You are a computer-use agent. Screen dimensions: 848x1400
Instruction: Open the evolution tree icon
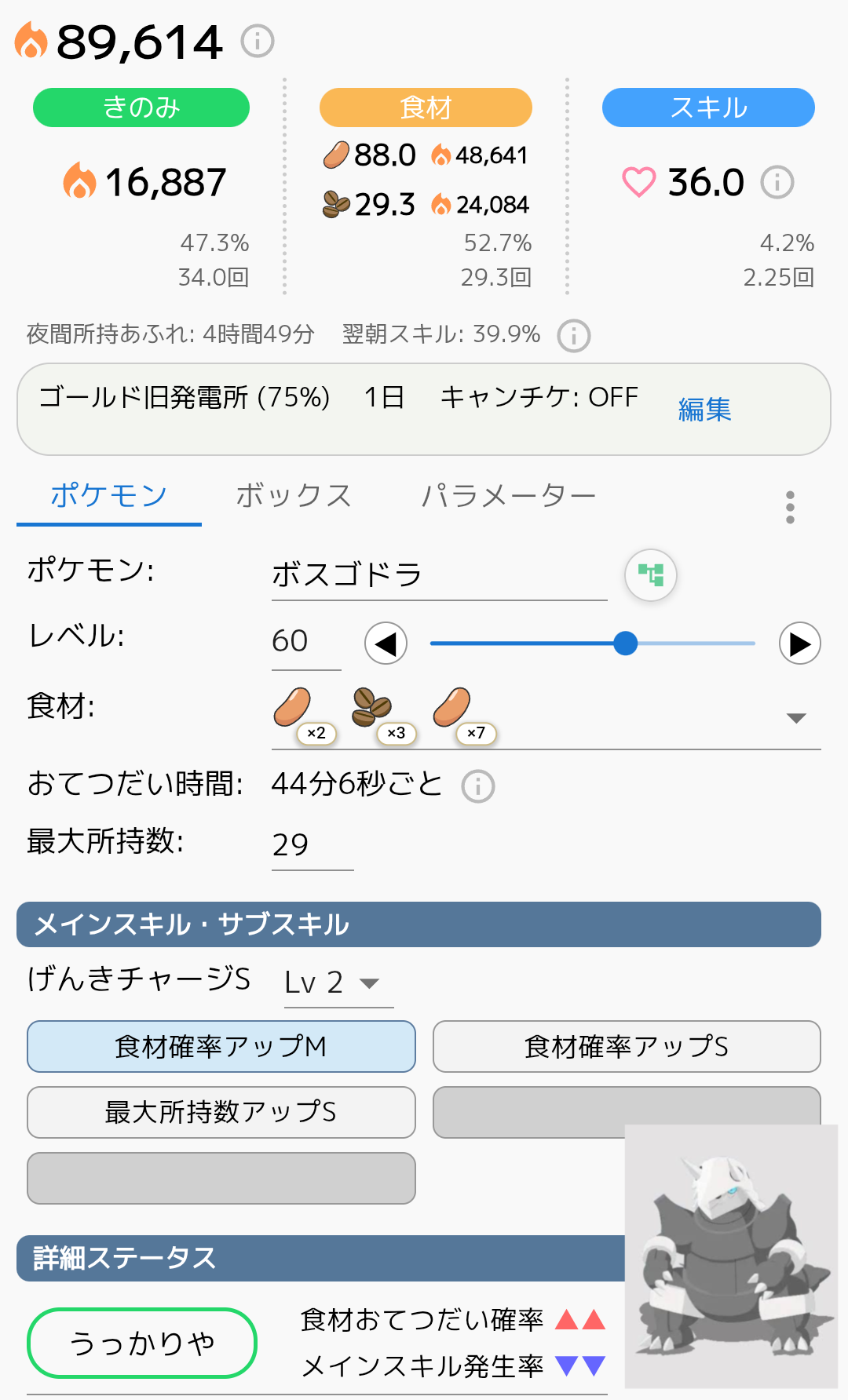click(650, 574)
